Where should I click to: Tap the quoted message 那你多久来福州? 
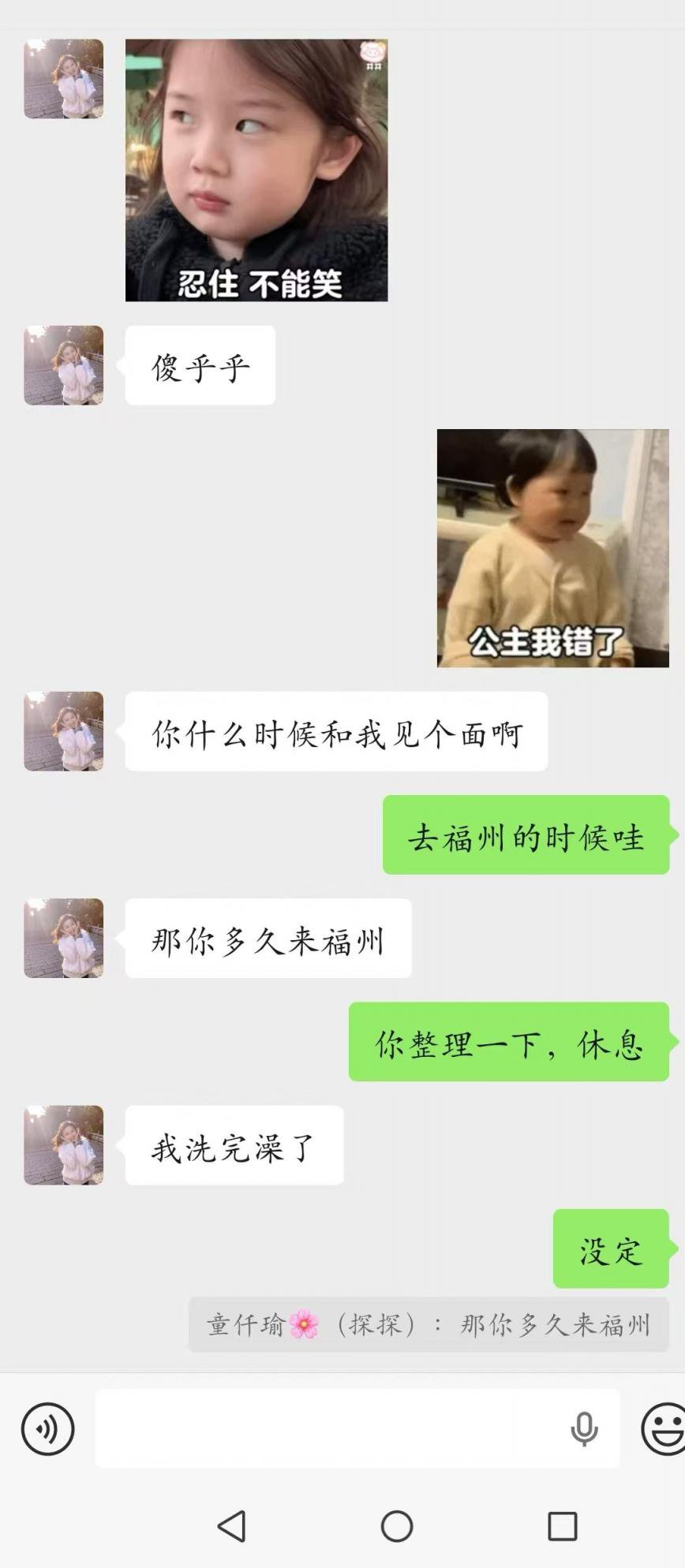(x=429, y=1325)
